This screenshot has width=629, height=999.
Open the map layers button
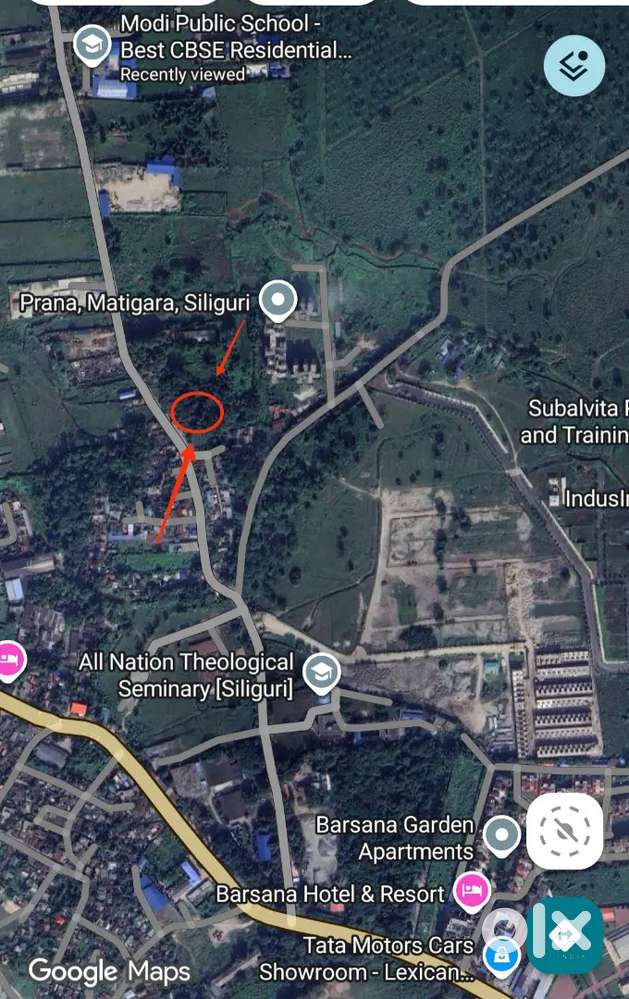(x=574, y=66)
